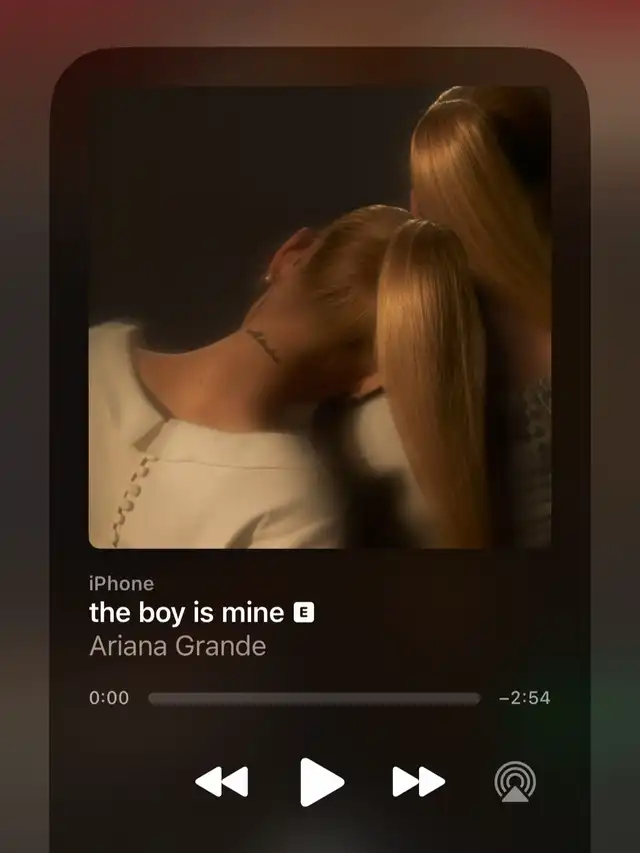Tap the playback progress bar
Screen dimensions: 640x853
(314, 699)
